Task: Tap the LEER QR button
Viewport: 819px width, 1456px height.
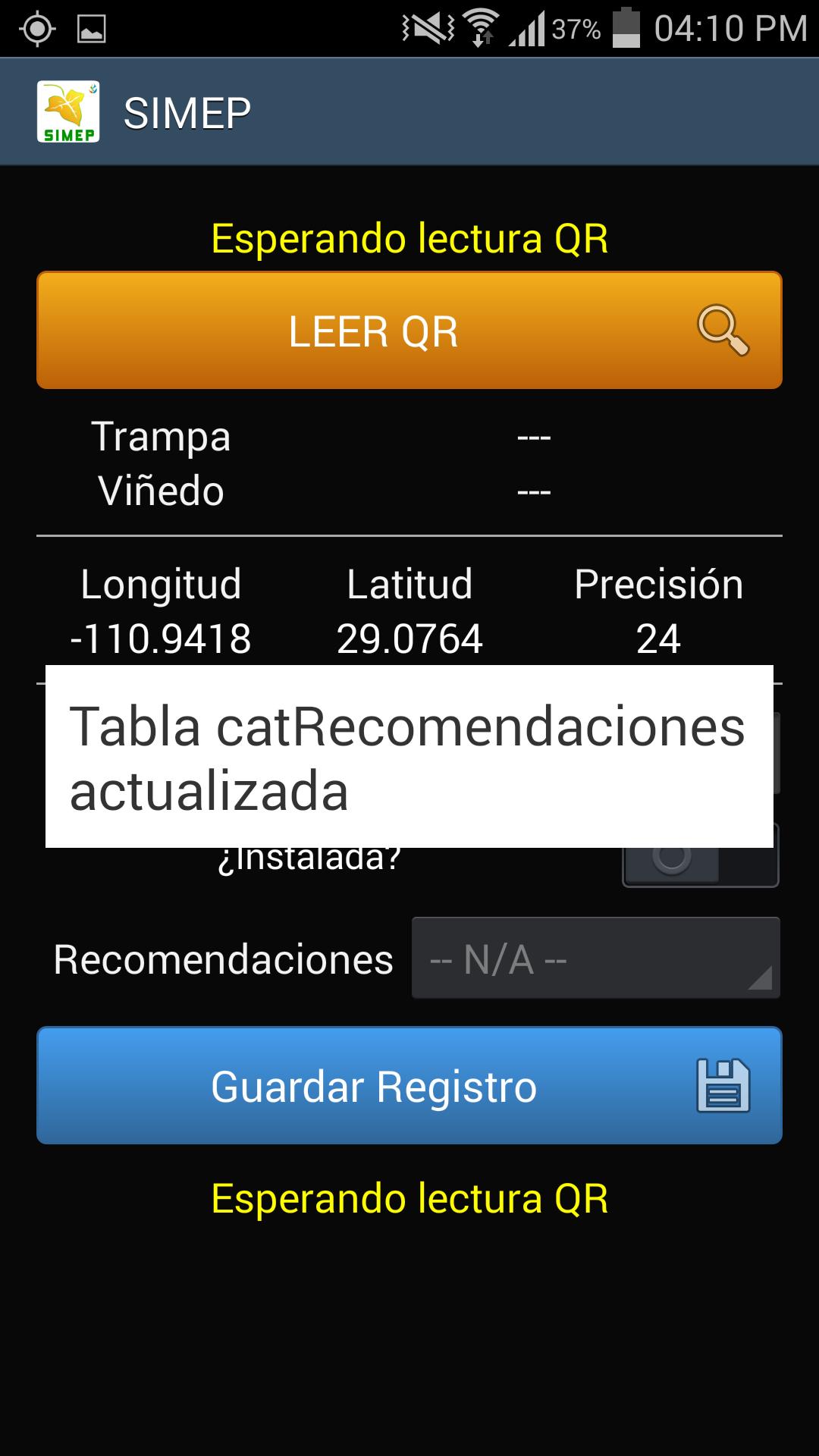Action: point(409,331)
